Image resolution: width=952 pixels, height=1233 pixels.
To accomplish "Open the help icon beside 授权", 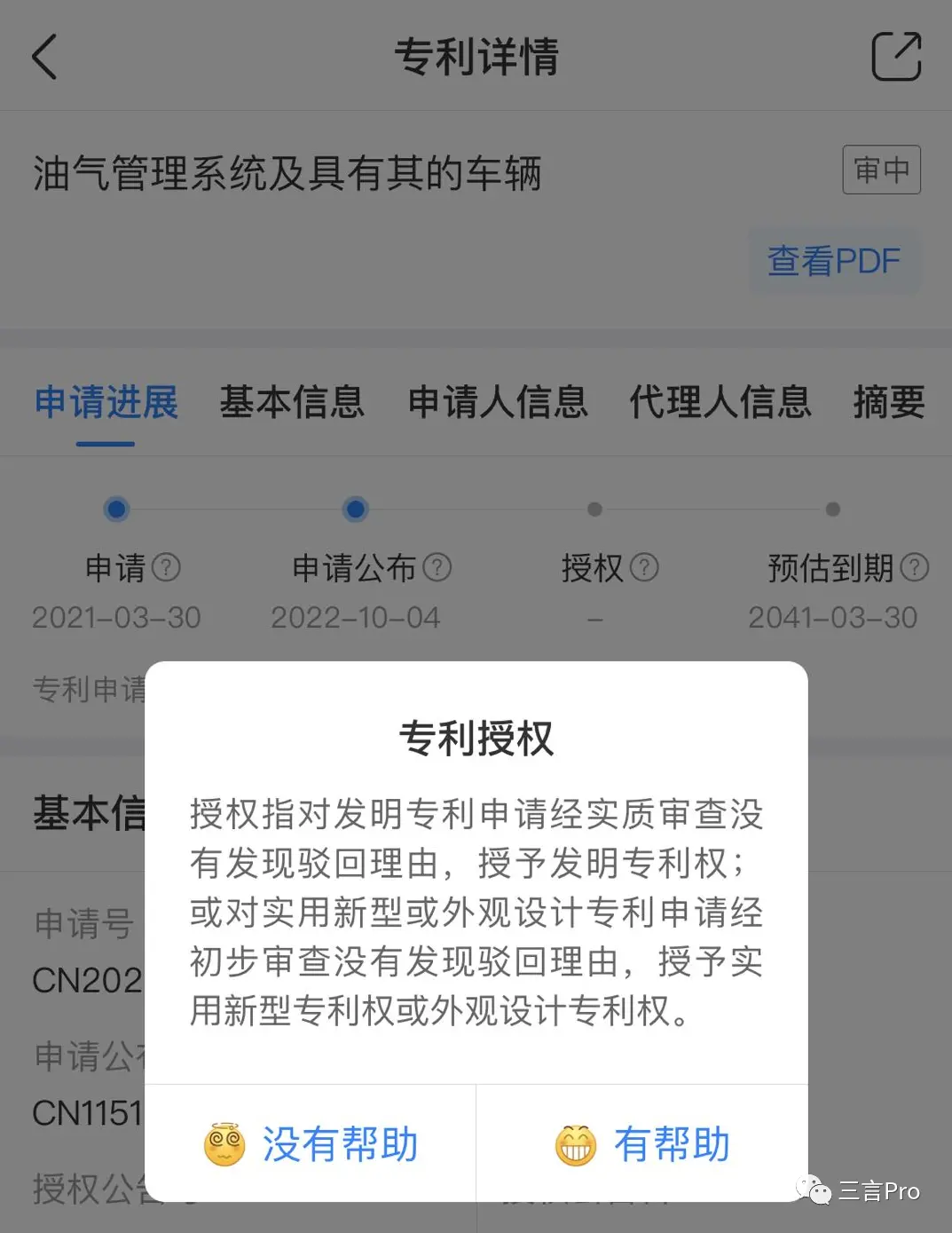I will click(x=644, y=567).
